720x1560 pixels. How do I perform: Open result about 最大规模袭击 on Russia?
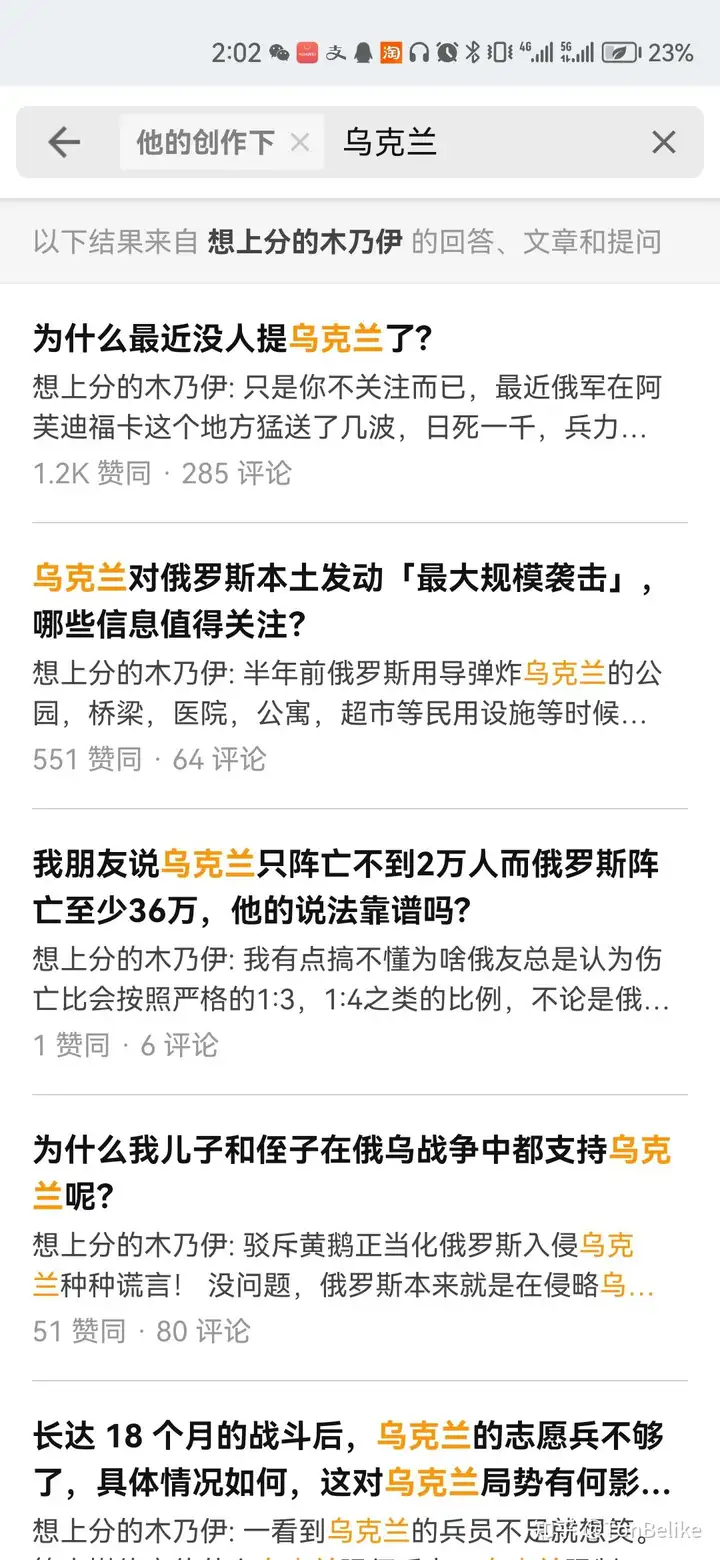(x=360, y=666)
